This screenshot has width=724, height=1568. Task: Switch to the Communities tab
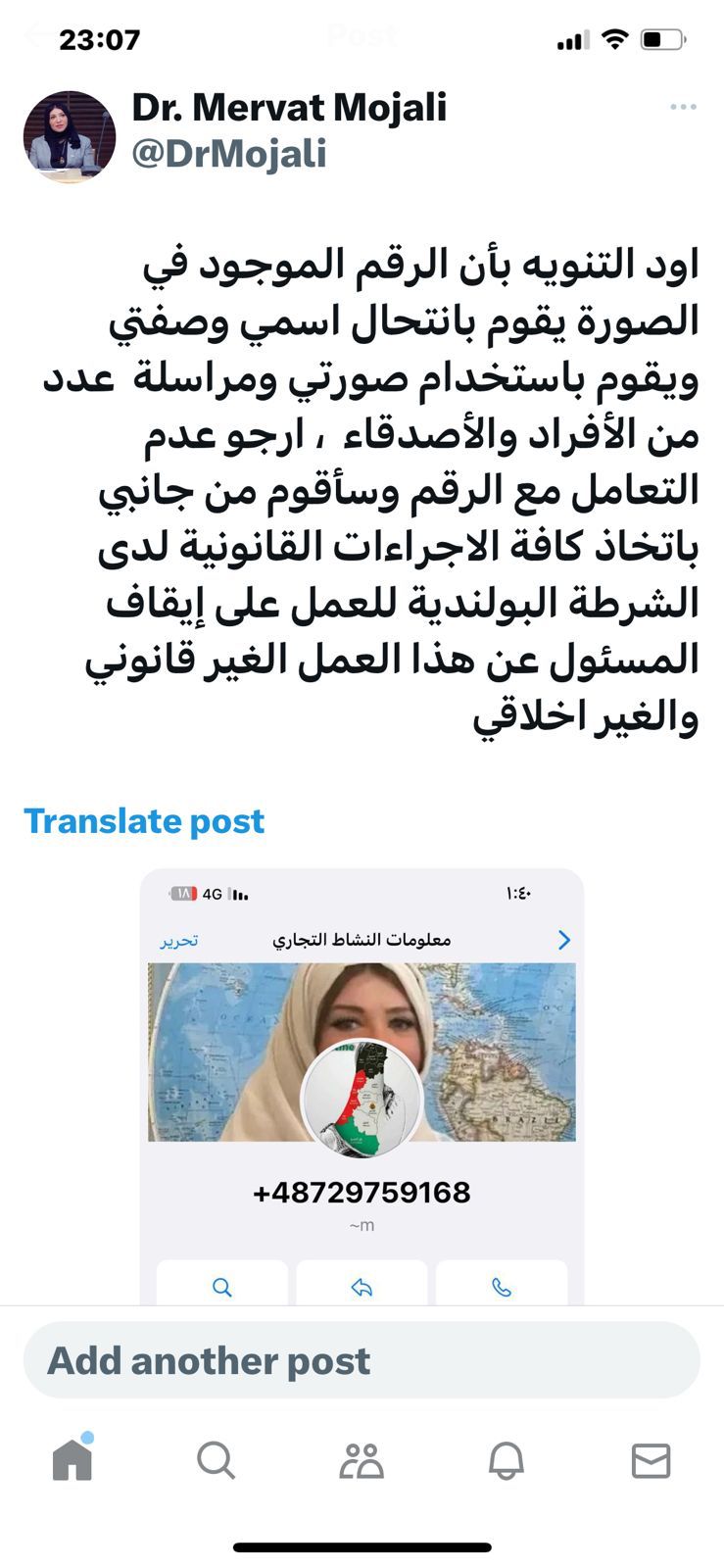point(362,1460)
